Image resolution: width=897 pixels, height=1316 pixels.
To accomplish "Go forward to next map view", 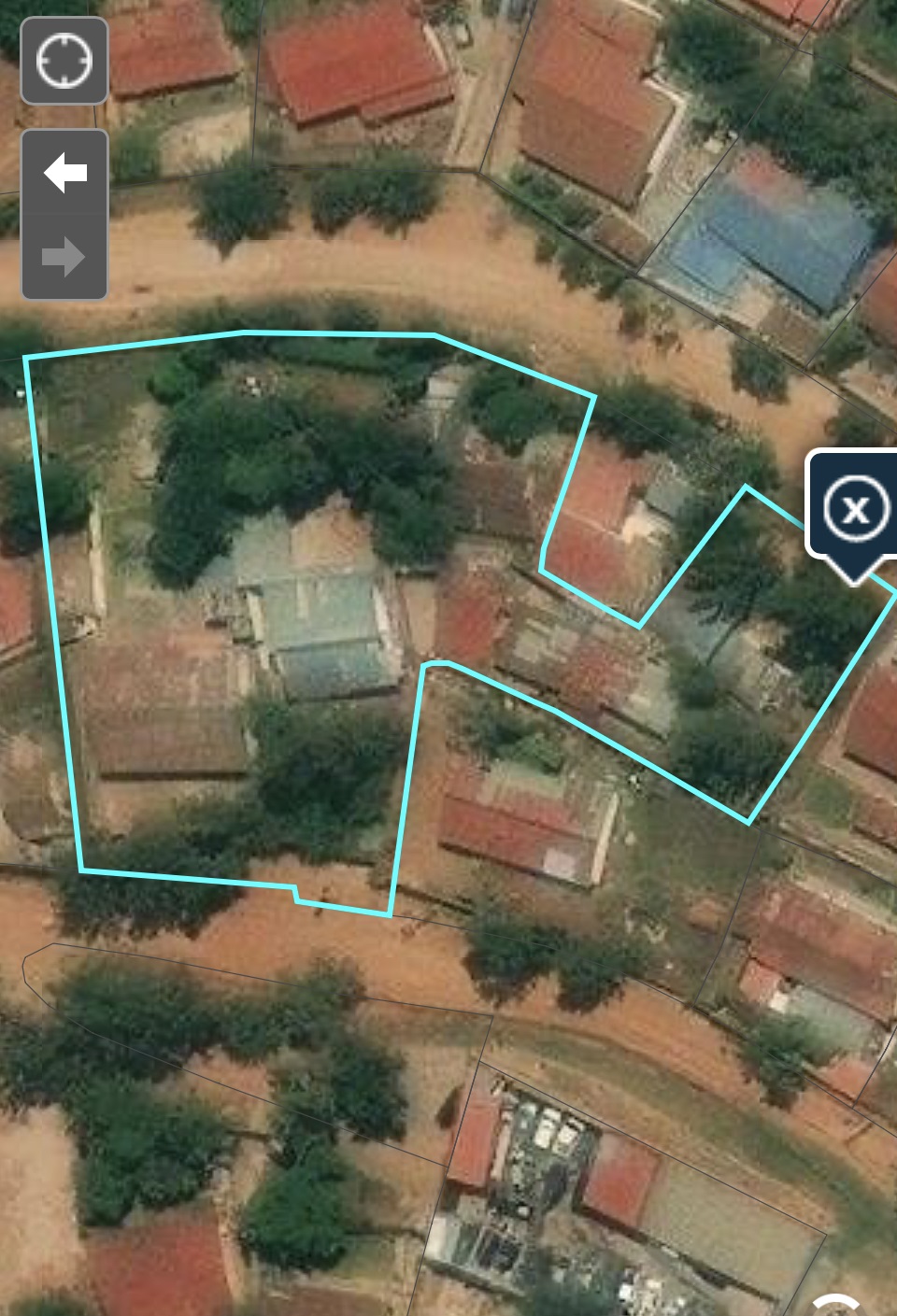I will click(64, 257).
